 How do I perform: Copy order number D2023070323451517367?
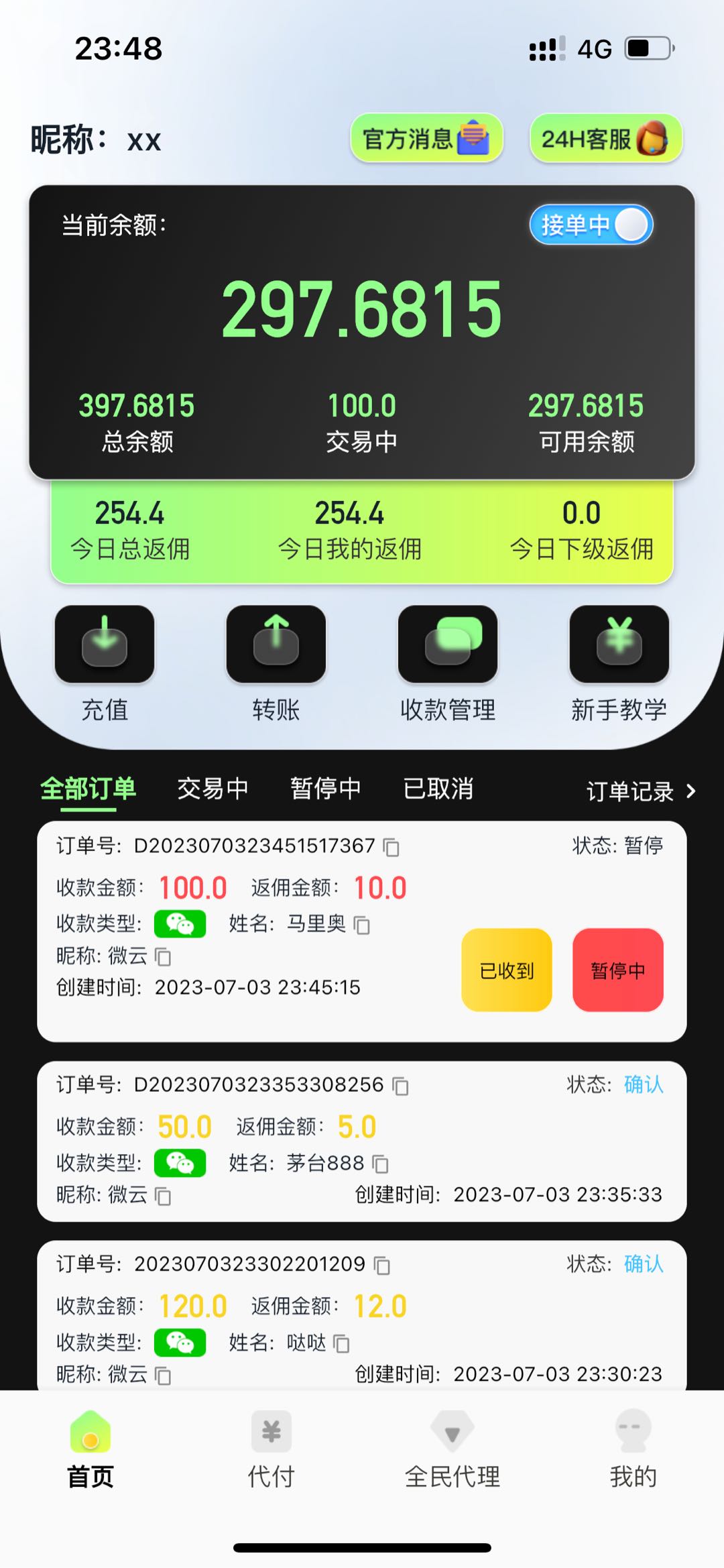(391, 848)
